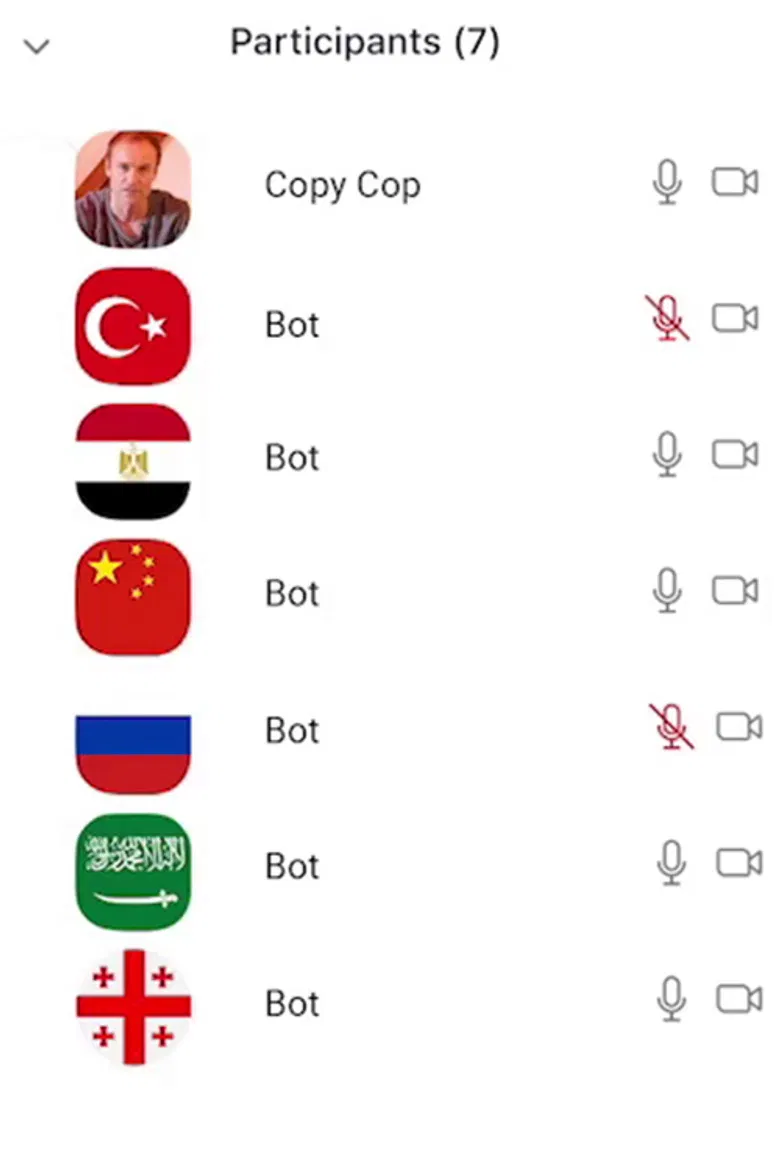
Task: Toggle camera of the Saudi-flag Bot
Action: click(739, 862)
